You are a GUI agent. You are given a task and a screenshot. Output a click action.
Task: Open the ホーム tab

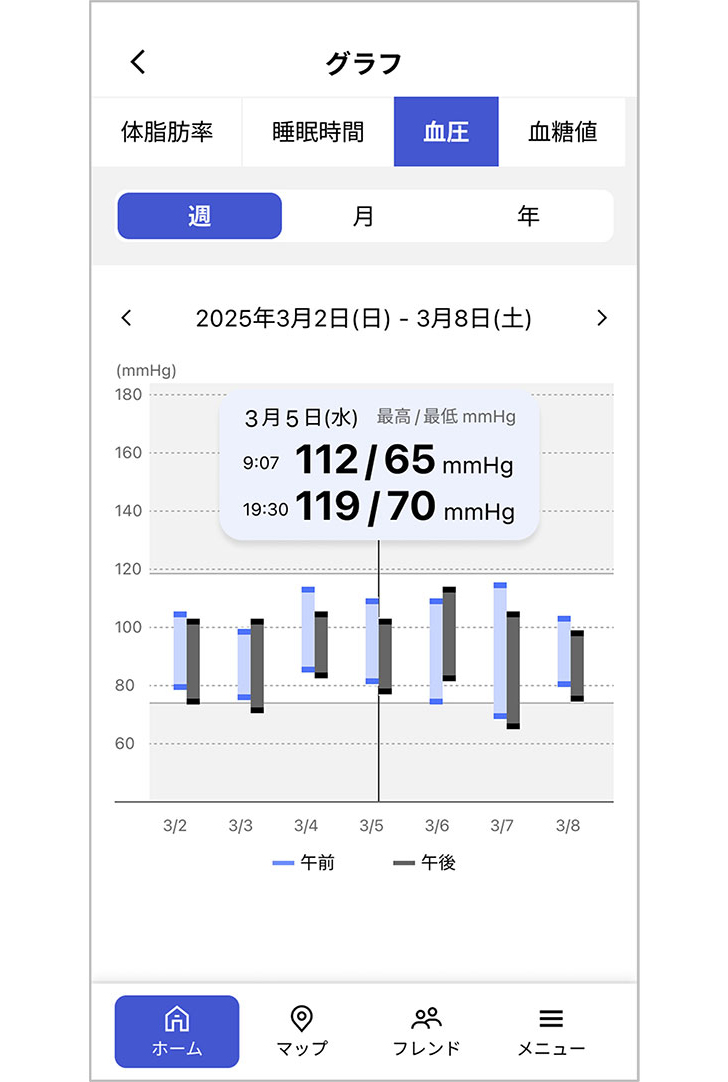tap(177, 1031)
